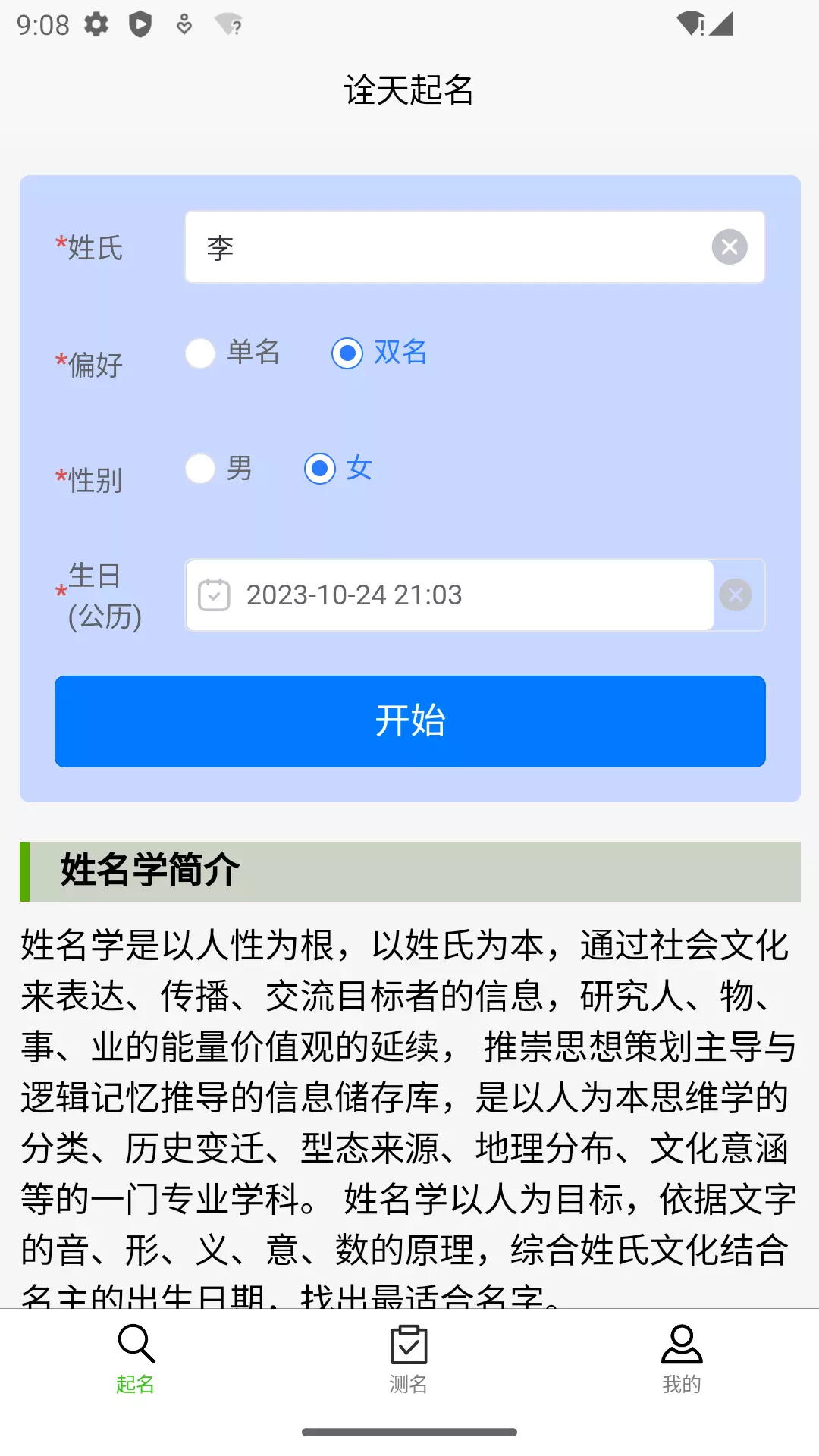Open the birthday date picker field
This screenshot has height=1456, width=819.
(450, 595)
